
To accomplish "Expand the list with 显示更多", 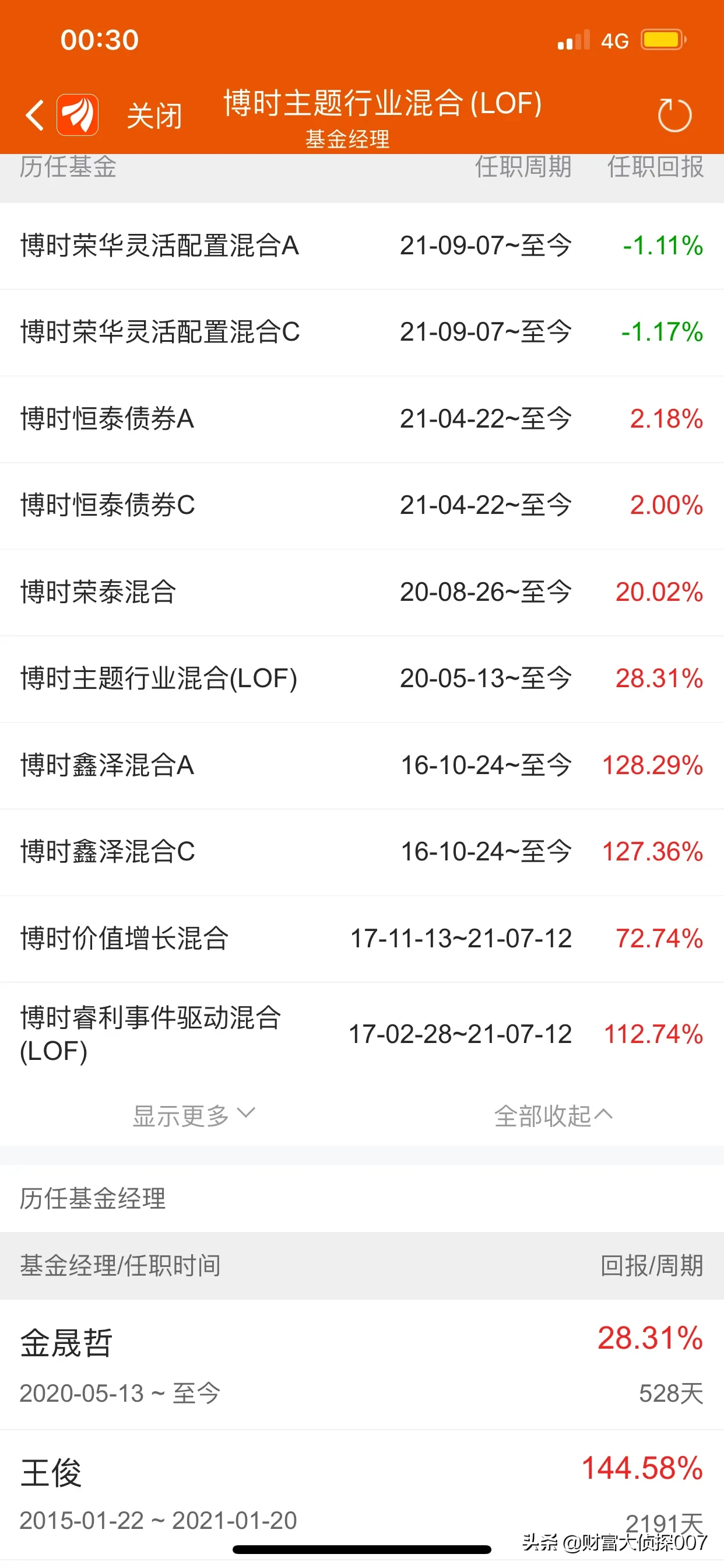I will click(194, 1116).
